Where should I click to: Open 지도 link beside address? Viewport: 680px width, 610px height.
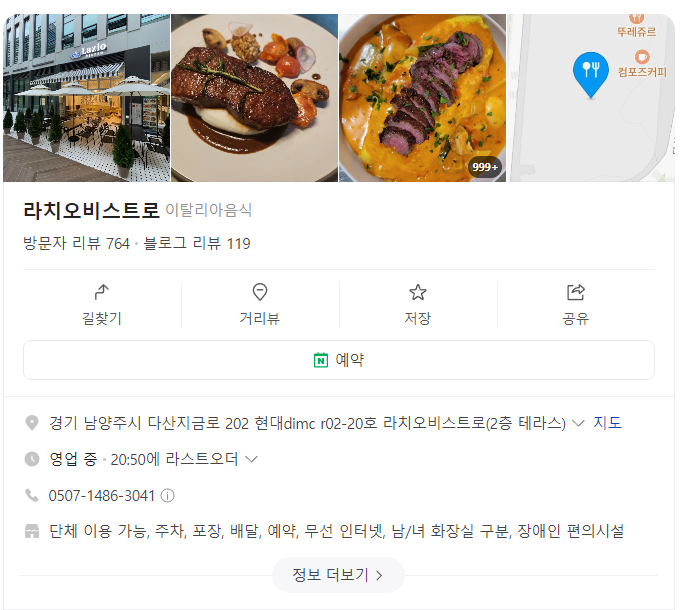[607, 423]
